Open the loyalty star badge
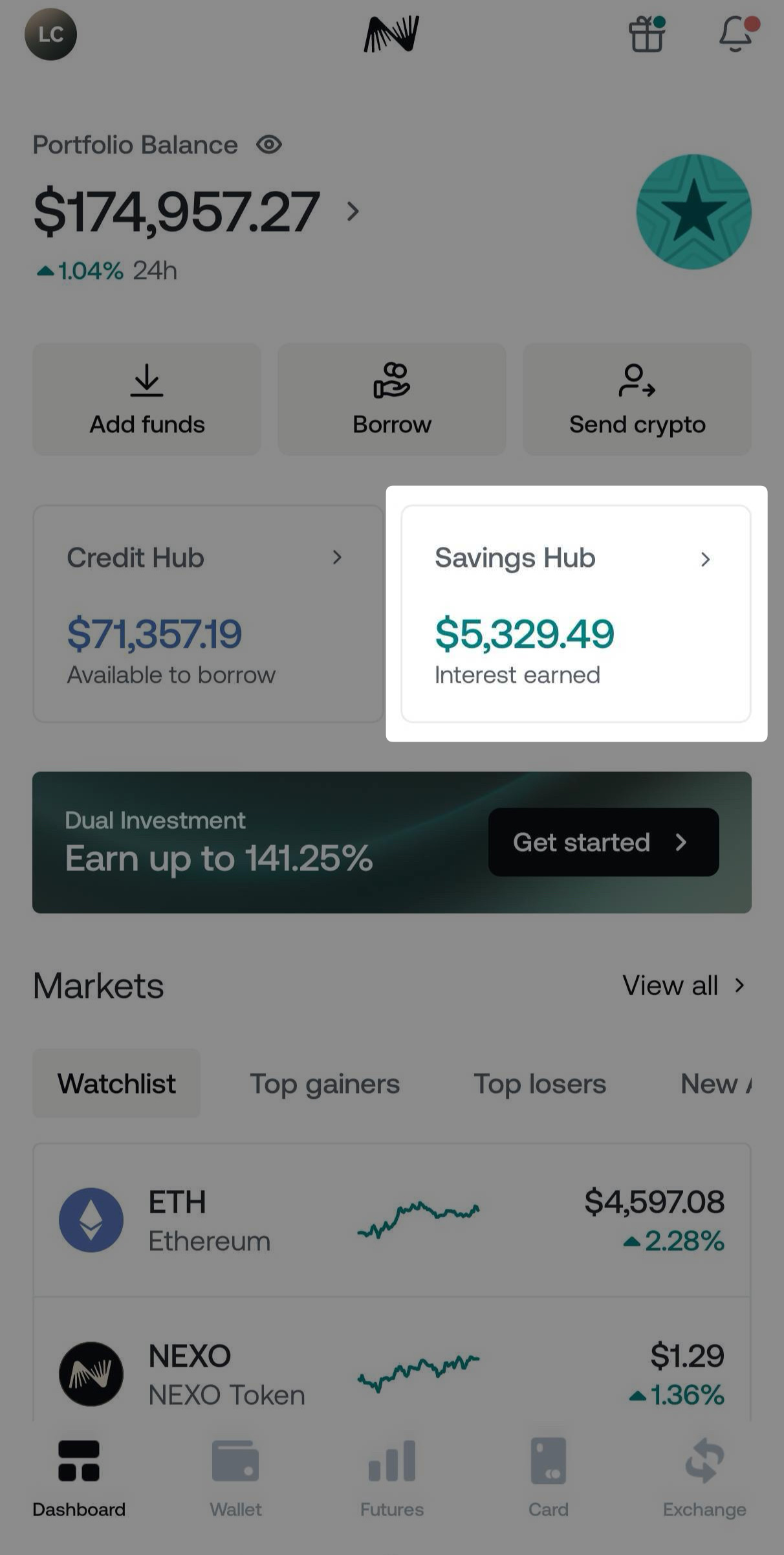Image resolution: width=784 pixels, height=1555 pixels. (693, 212)
